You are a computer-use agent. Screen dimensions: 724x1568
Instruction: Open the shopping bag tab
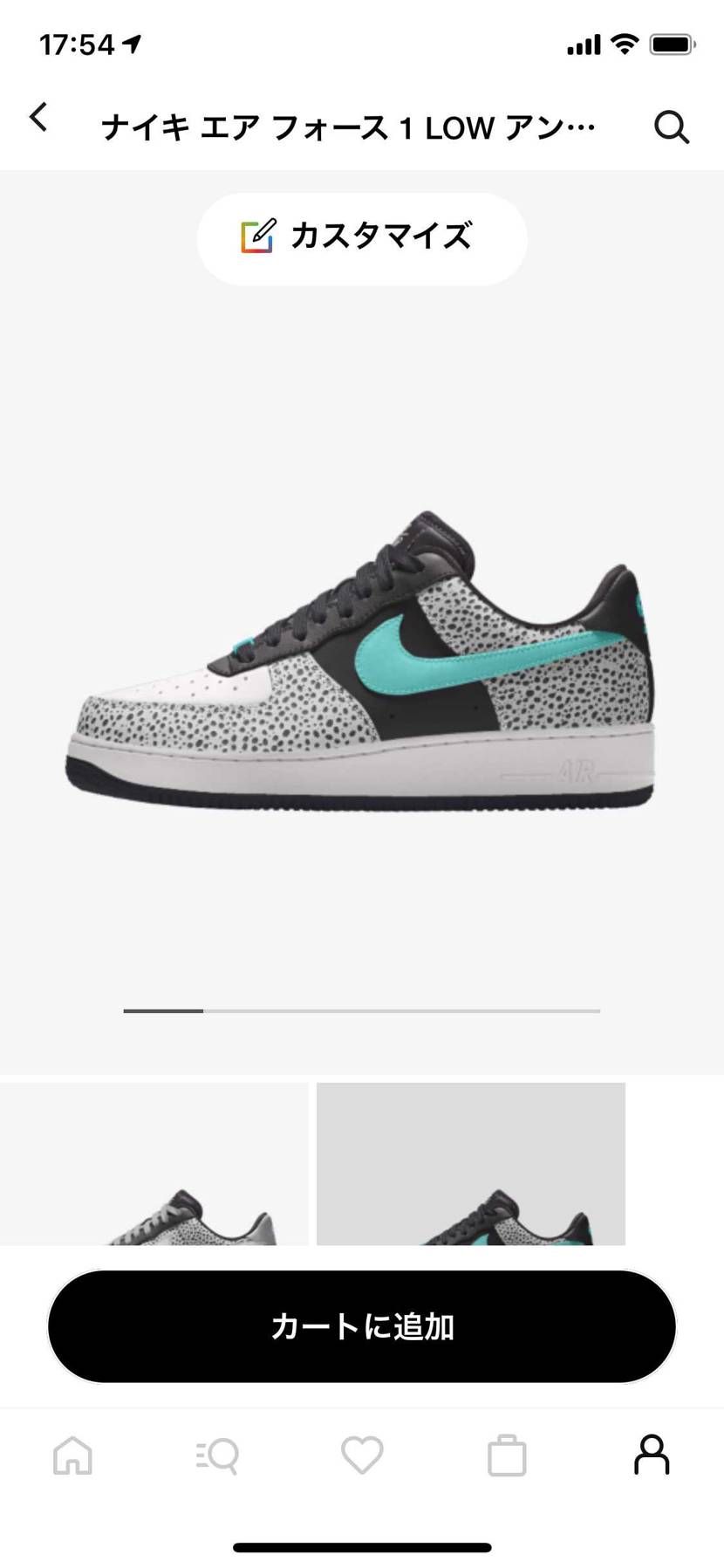(506, 1455)
